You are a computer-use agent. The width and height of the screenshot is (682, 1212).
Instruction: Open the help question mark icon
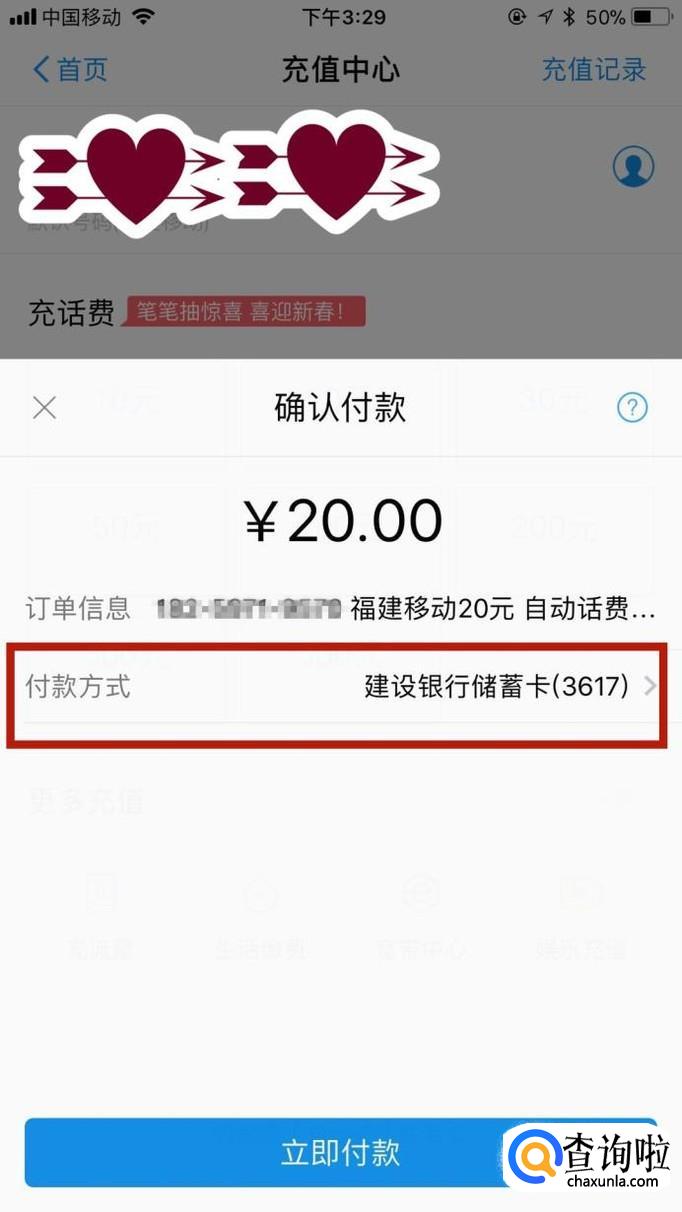[x=632, y=408]
